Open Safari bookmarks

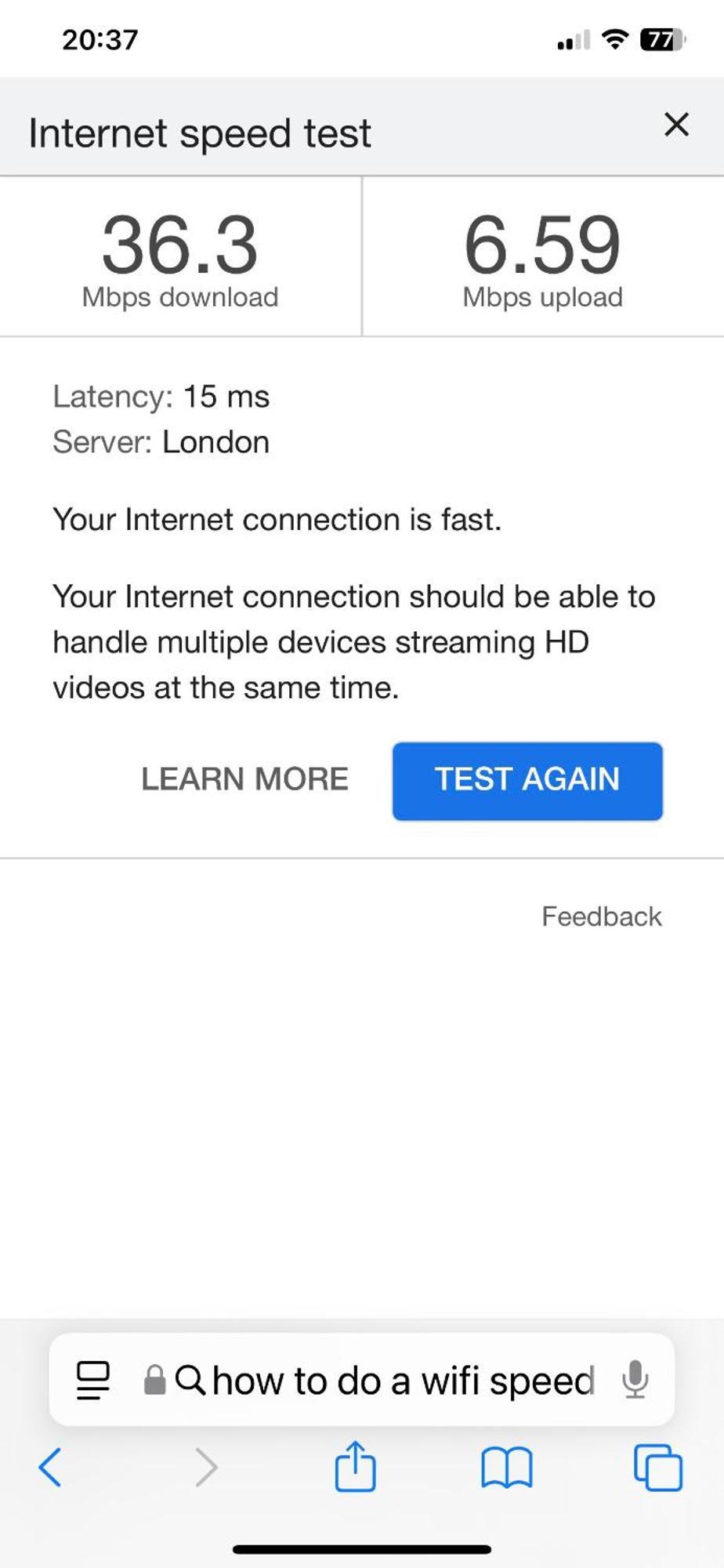[x=507, y=1468]
